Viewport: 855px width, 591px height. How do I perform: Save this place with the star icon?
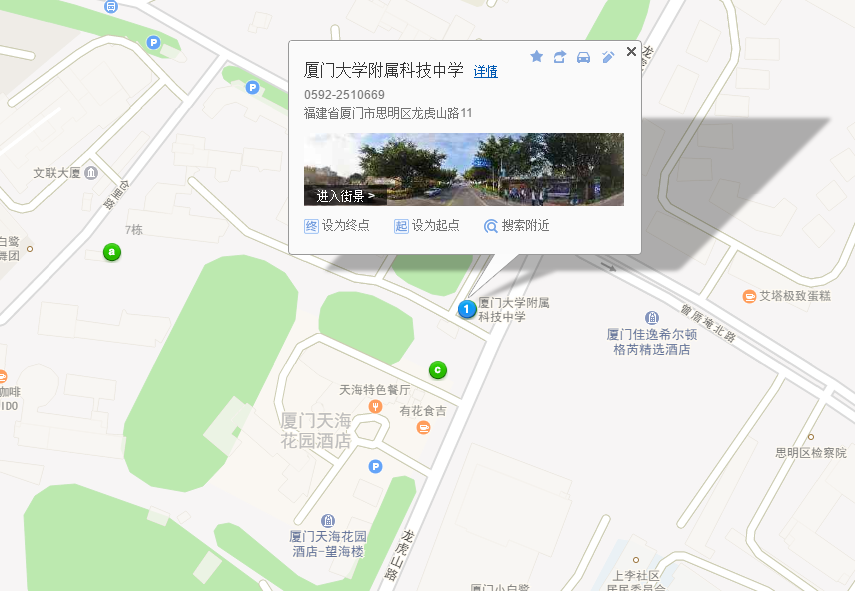536,57
